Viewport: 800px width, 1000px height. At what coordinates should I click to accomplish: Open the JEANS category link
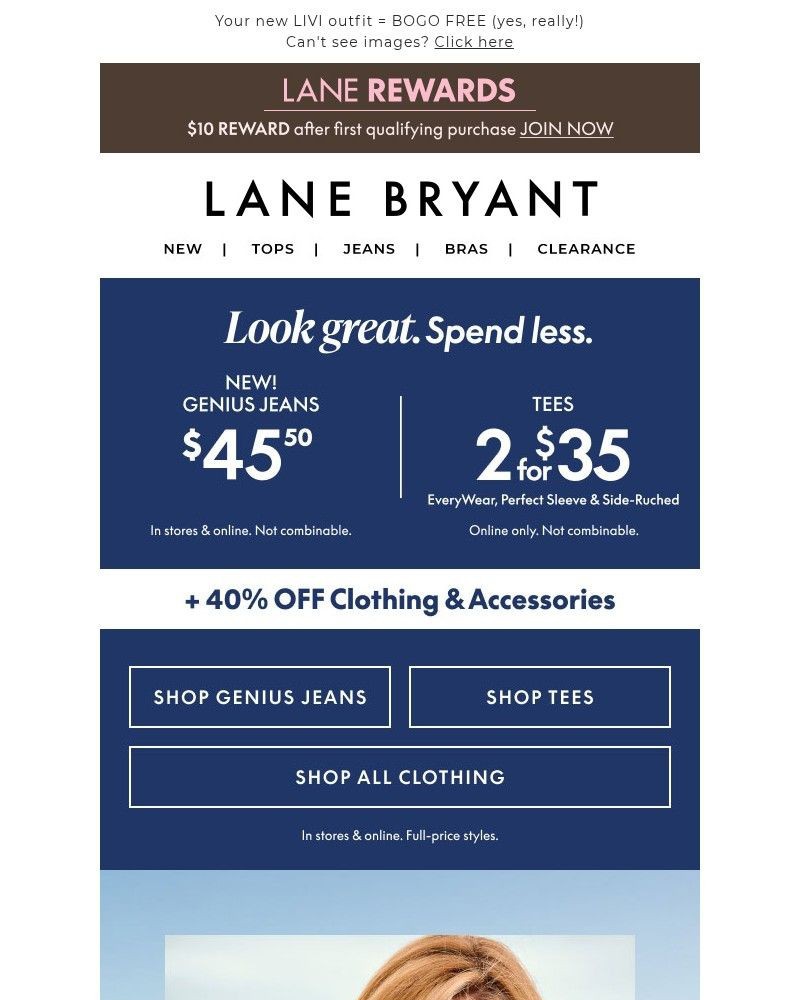[369, 249]
